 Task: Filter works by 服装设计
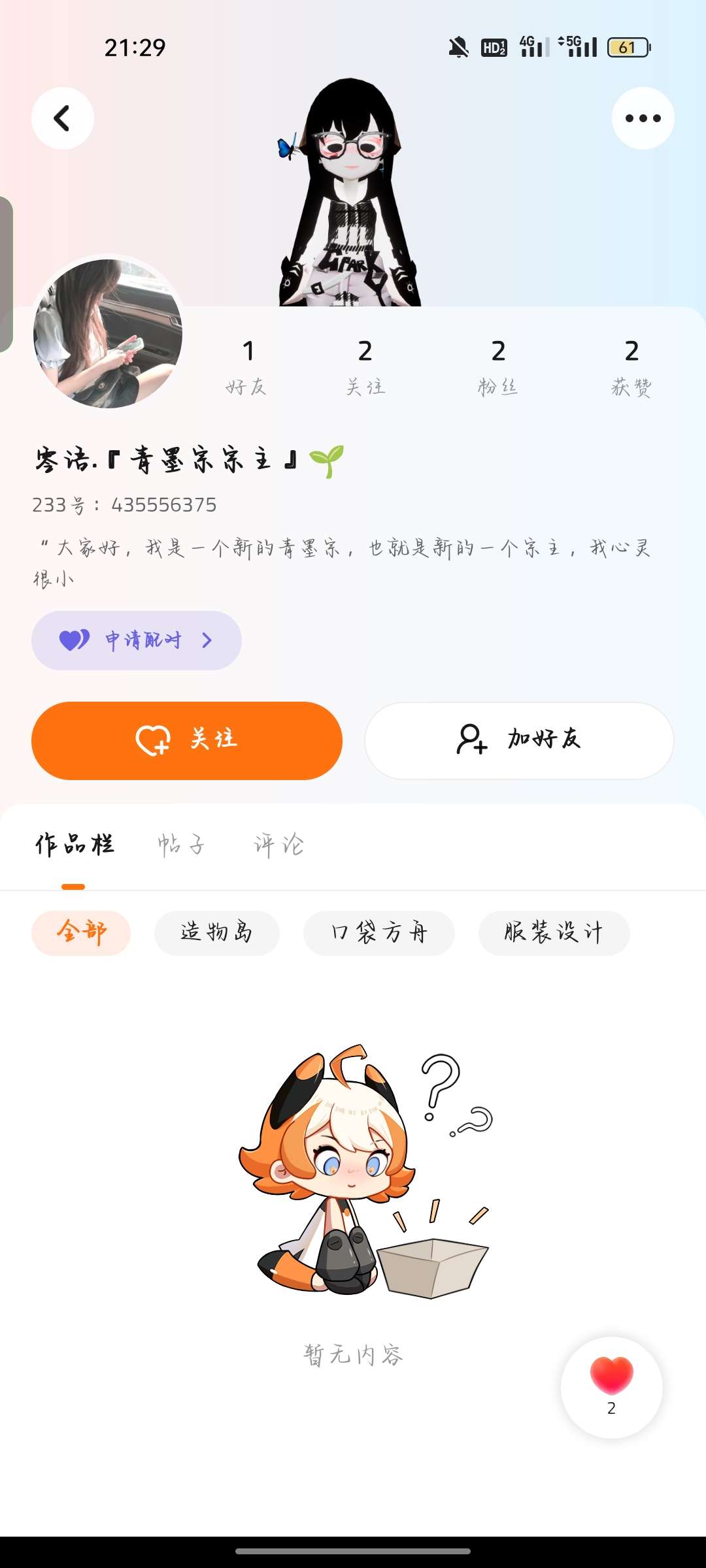pyautogui.click(x=554, y=932)
